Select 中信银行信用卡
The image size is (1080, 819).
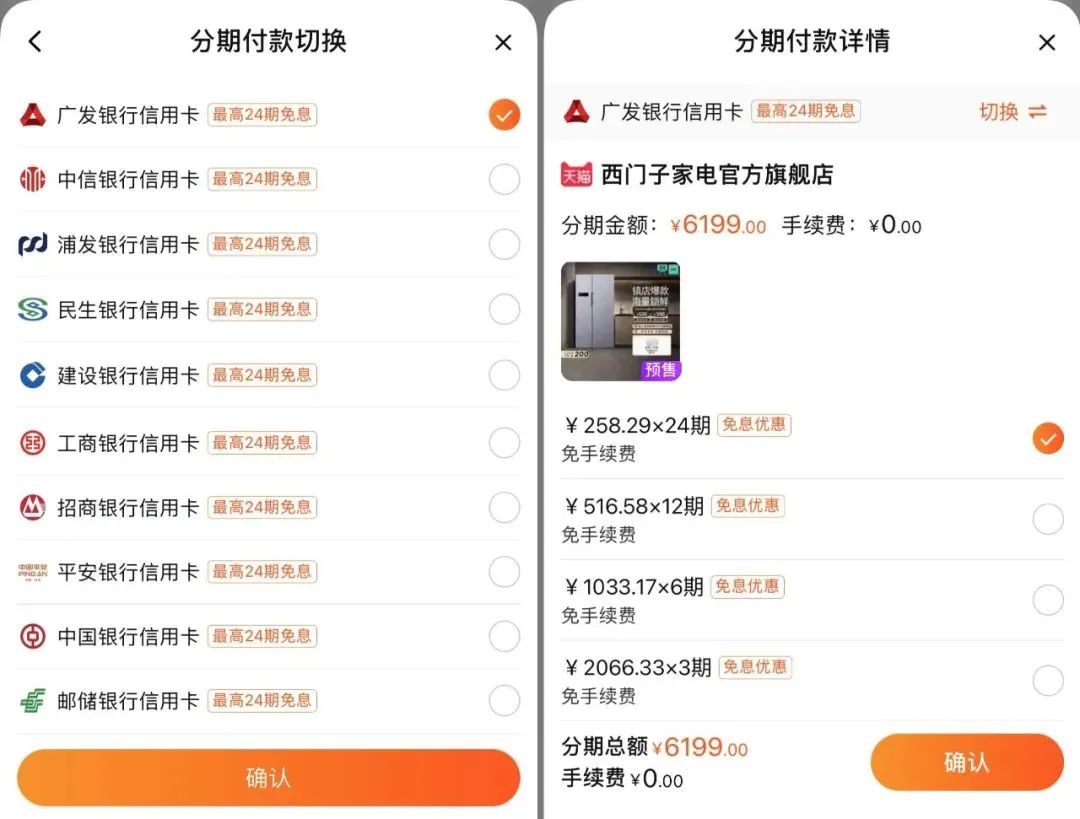[x=504, y=180]
